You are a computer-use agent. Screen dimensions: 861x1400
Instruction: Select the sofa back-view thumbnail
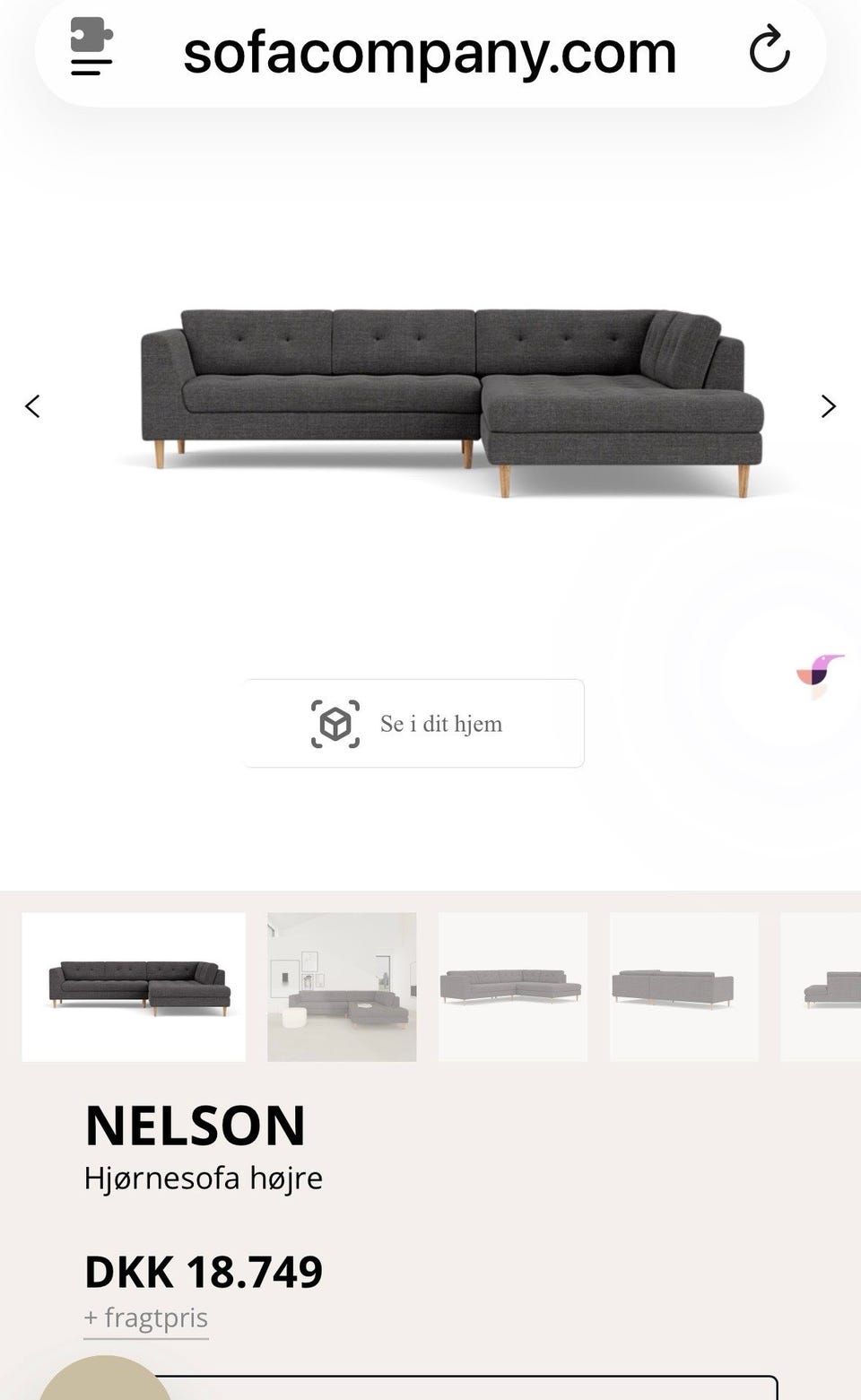click(684, 985)
